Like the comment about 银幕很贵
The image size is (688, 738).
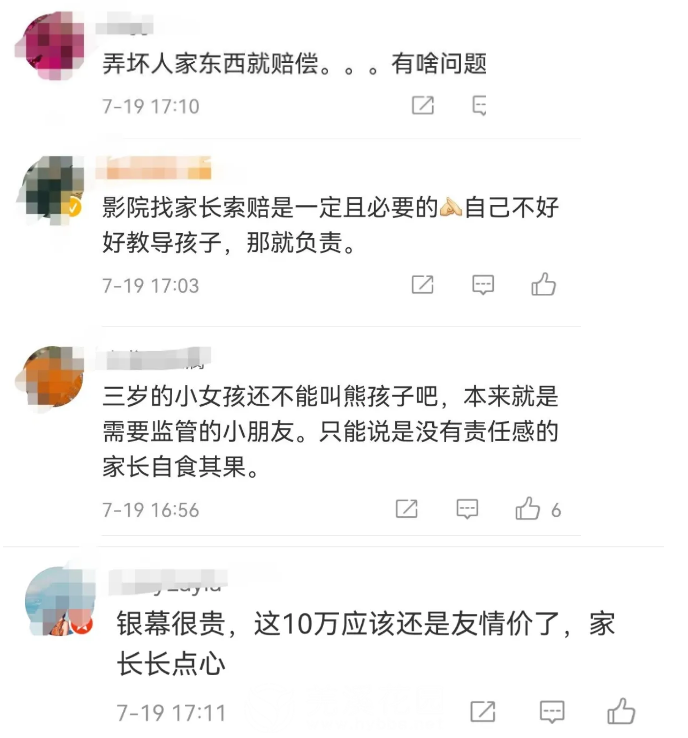pyautogui.click(x=621, y=712)
